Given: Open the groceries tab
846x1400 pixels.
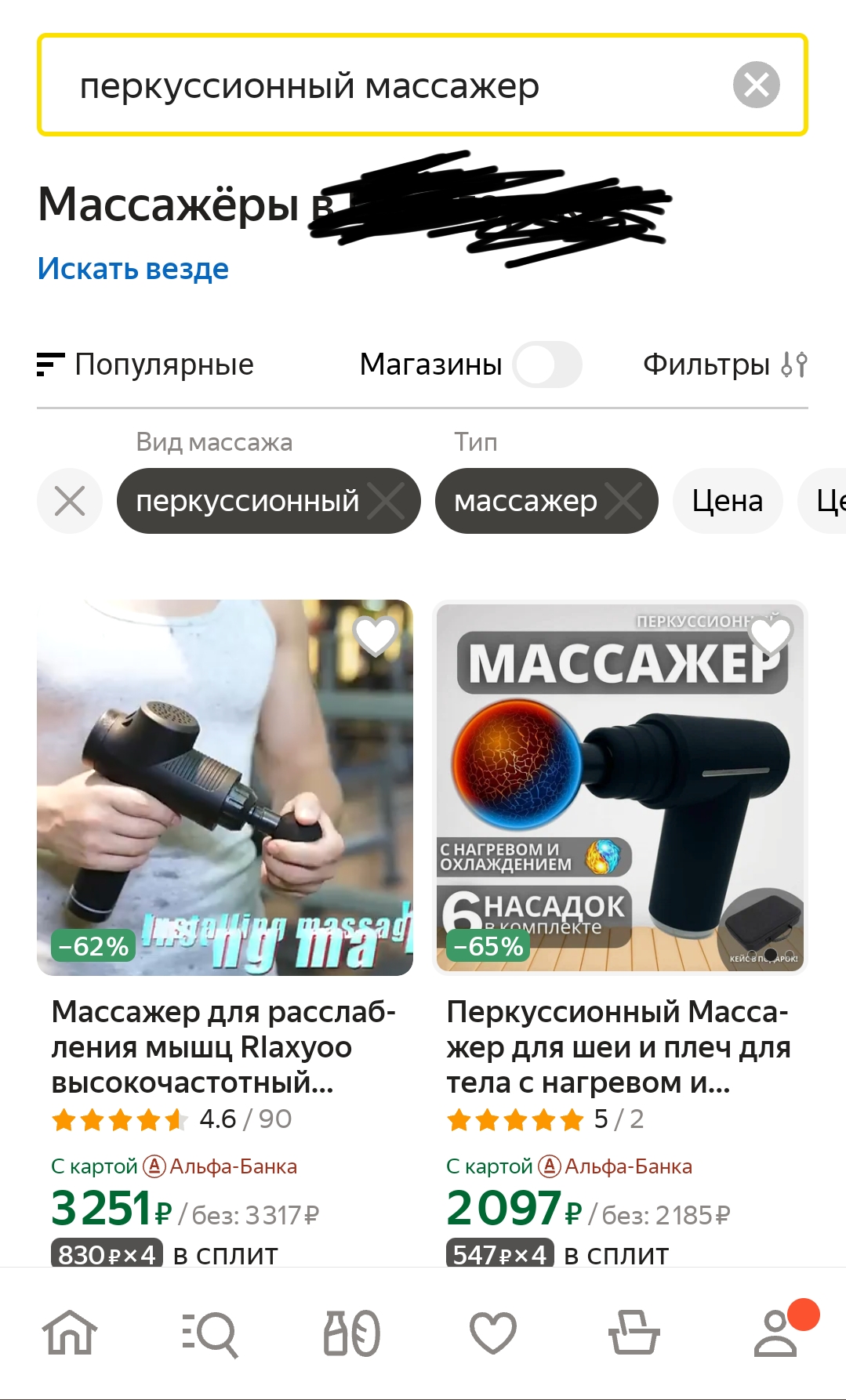Looking at the screenshot, I should point(352,1333).
